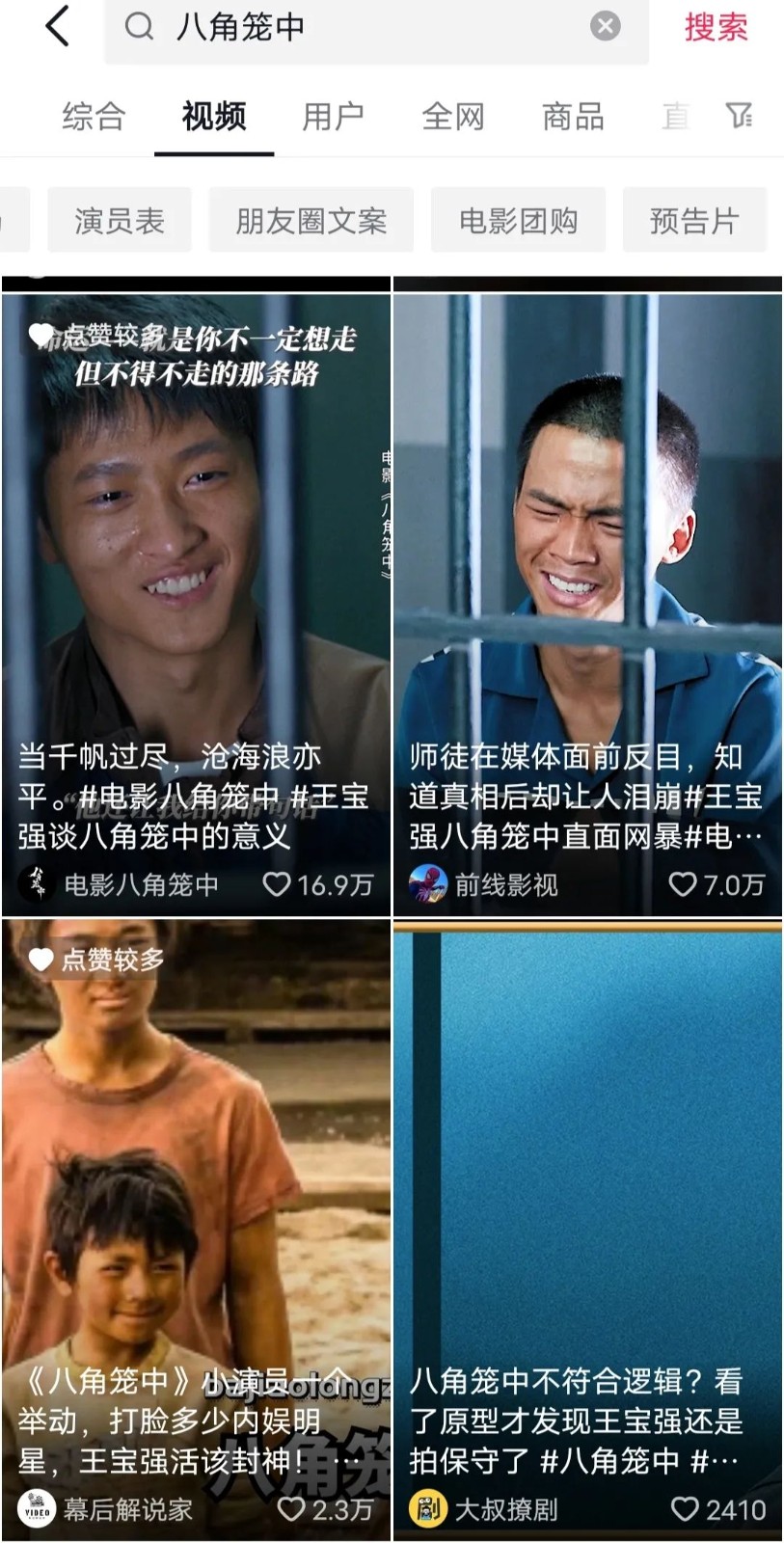Tap the red 搜索 button
Screen dimensions: 784x1543
pyautogui.click(x=716, y=27)
